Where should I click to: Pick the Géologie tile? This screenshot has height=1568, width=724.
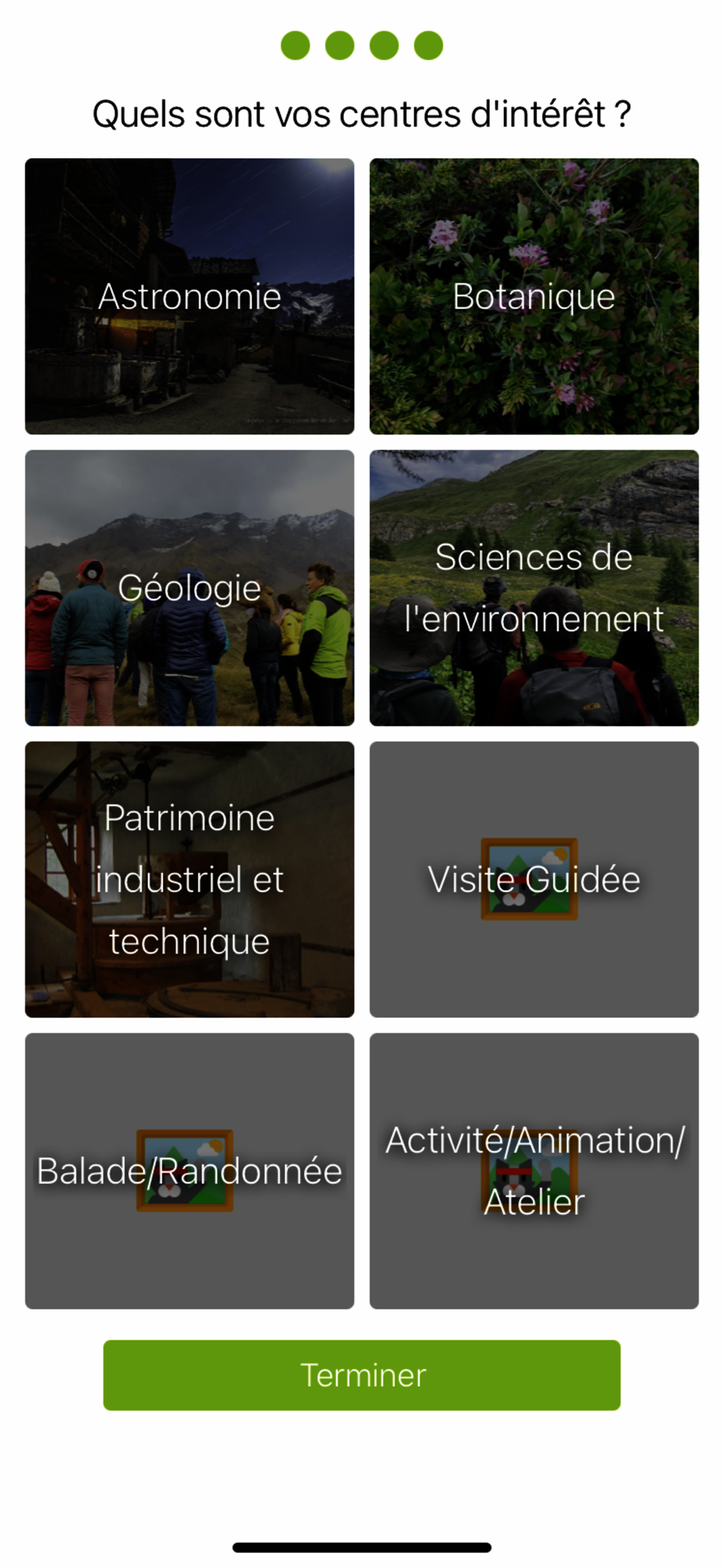(x=190, y=588)
